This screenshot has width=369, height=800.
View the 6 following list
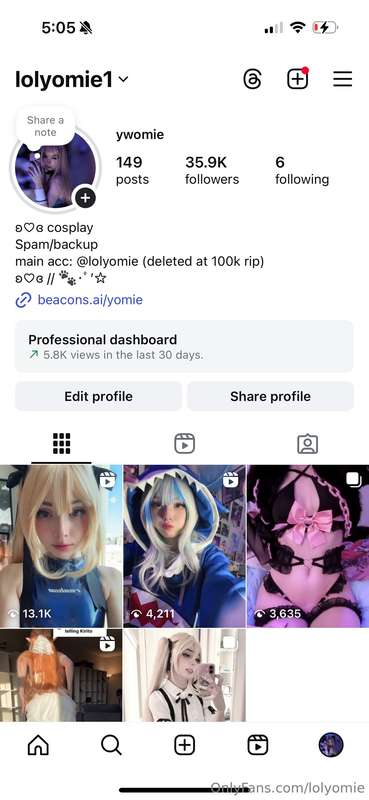[302, 170]
